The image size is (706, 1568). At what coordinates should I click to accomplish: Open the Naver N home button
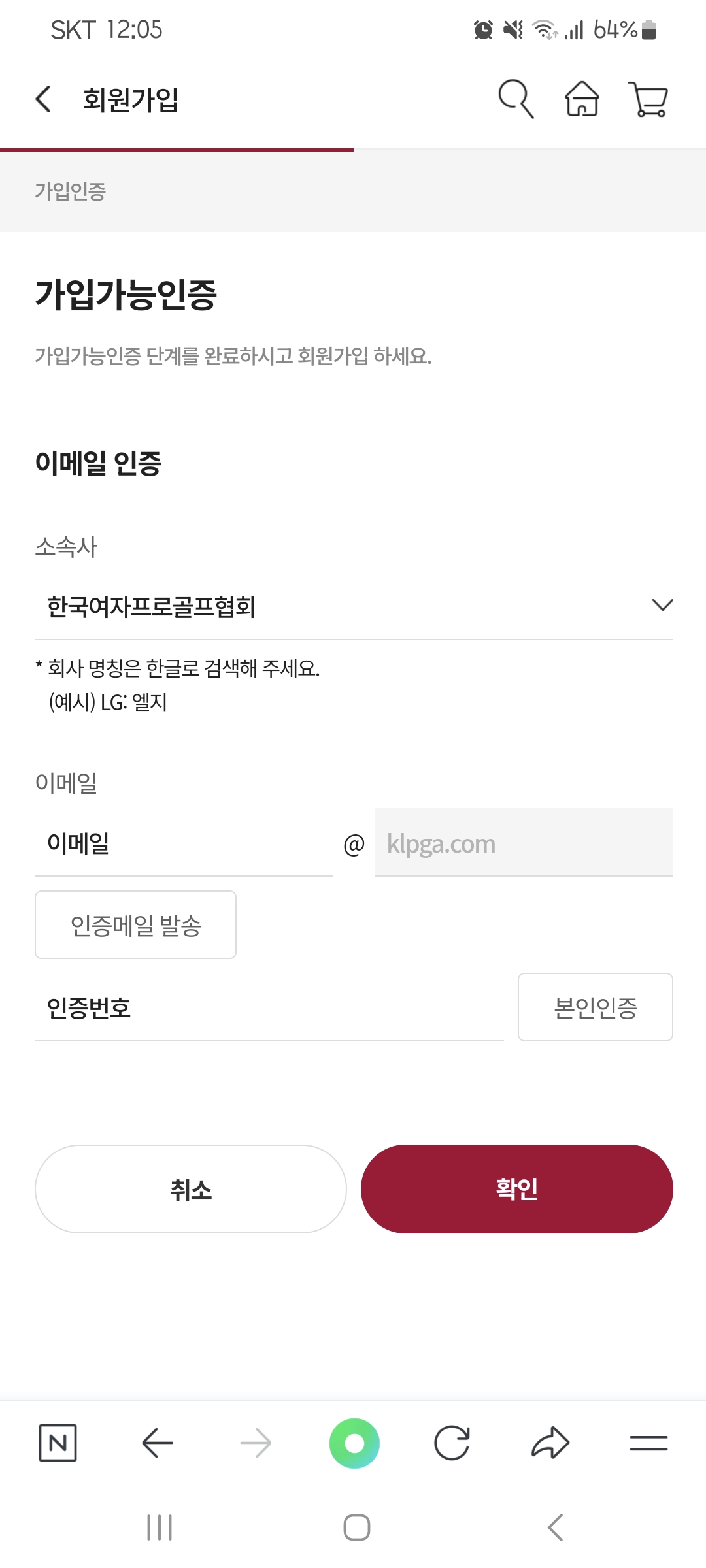coord(58,1443)
